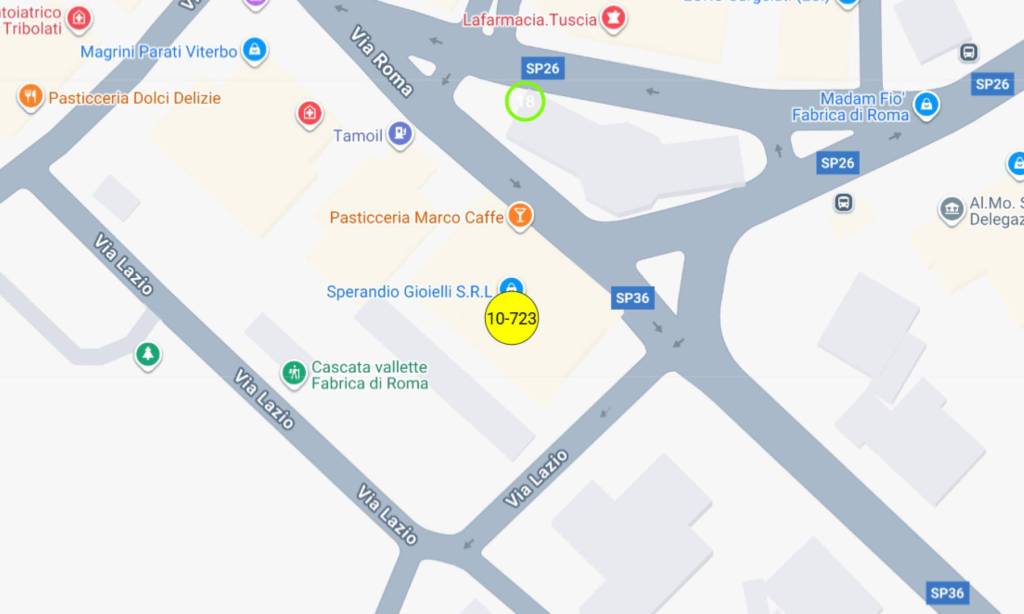View the Pasticceria Dolci Delizie restaurant pin
Viewport: 1024px width, 614px height.
point(31,97)
